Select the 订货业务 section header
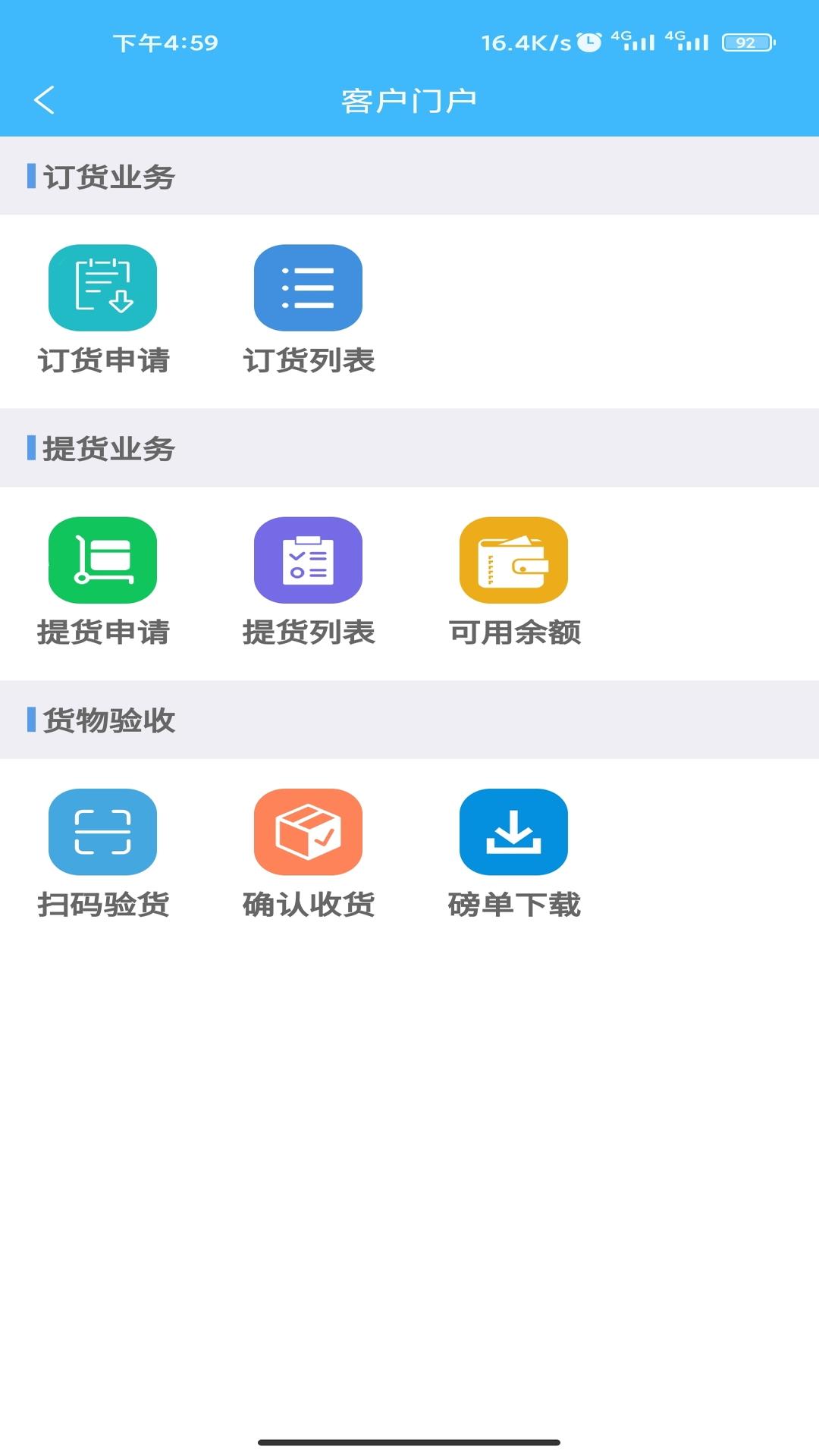819x1456 pixels. tap(106, 176)
